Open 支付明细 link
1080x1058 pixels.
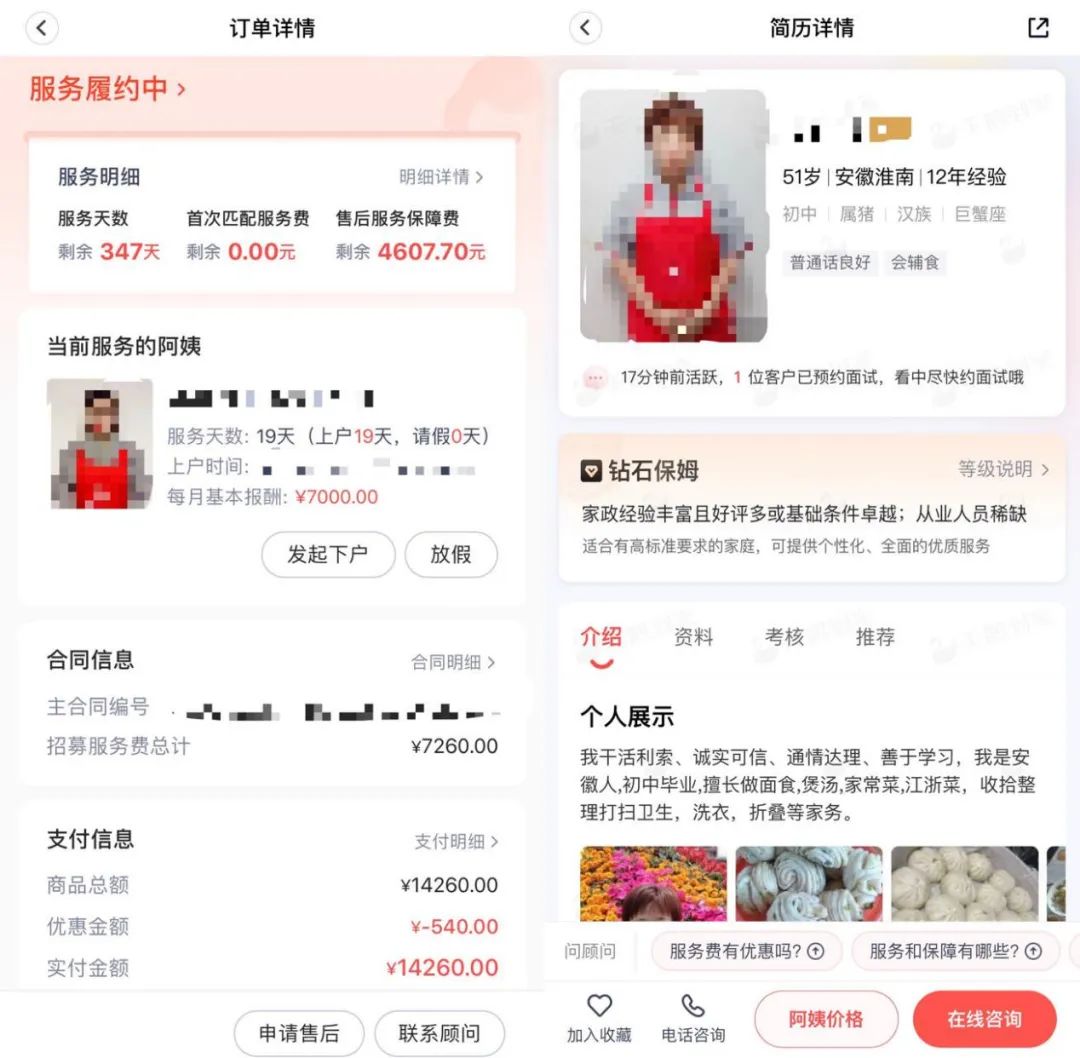tap(456, 841)
